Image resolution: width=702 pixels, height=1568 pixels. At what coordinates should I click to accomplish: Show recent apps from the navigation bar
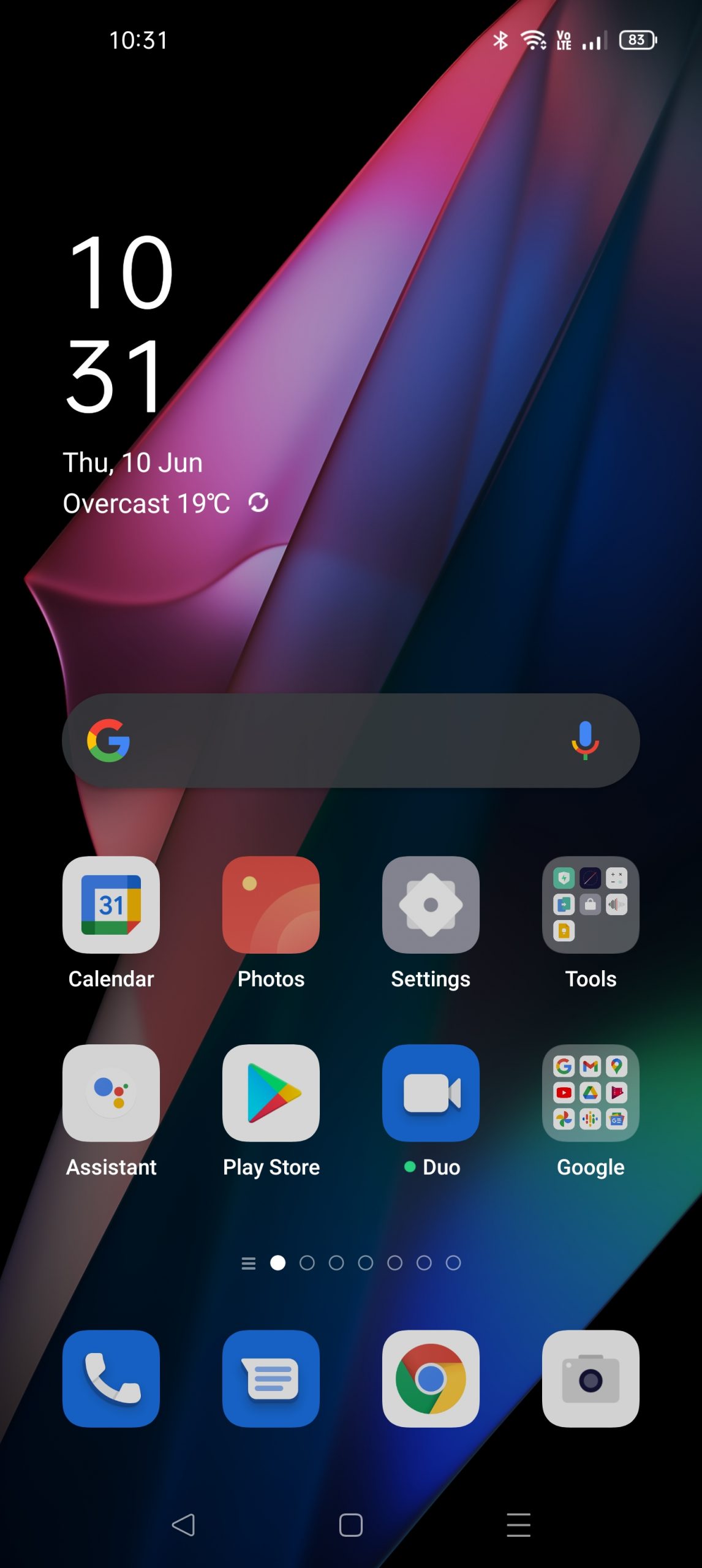518,1525
